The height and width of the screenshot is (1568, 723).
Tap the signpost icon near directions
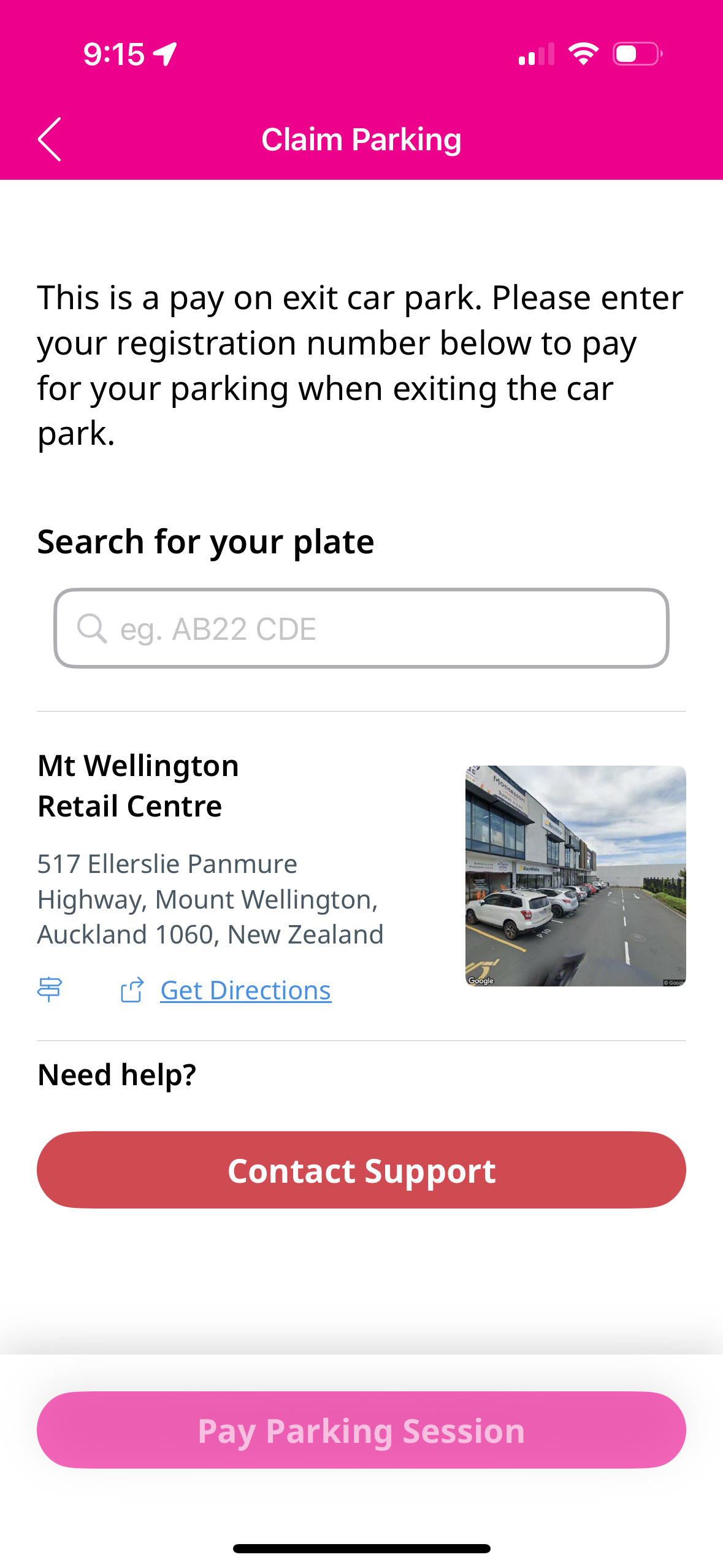point(50,989)
